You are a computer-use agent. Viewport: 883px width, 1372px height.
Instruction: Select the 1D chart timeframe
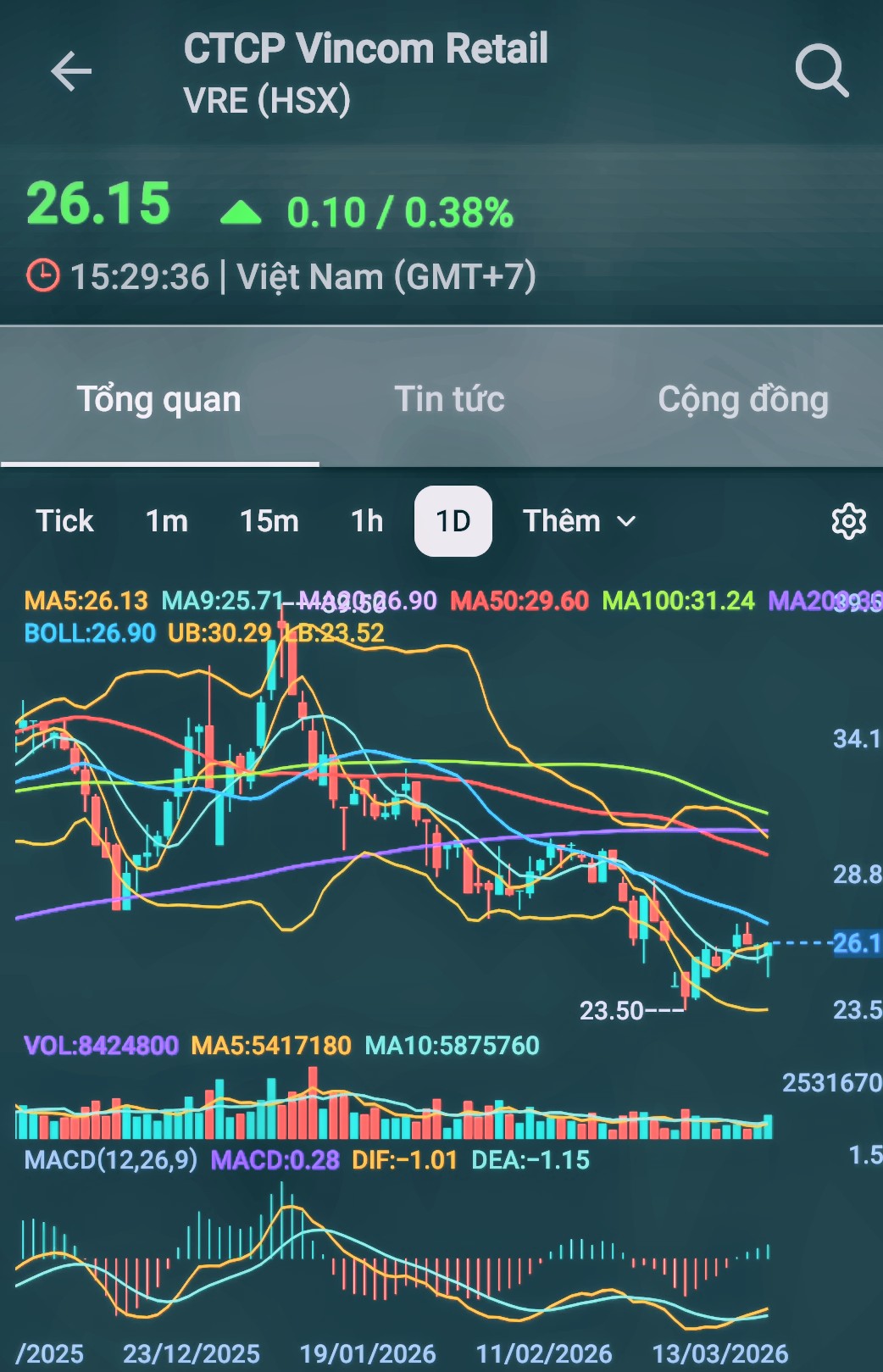453,521
